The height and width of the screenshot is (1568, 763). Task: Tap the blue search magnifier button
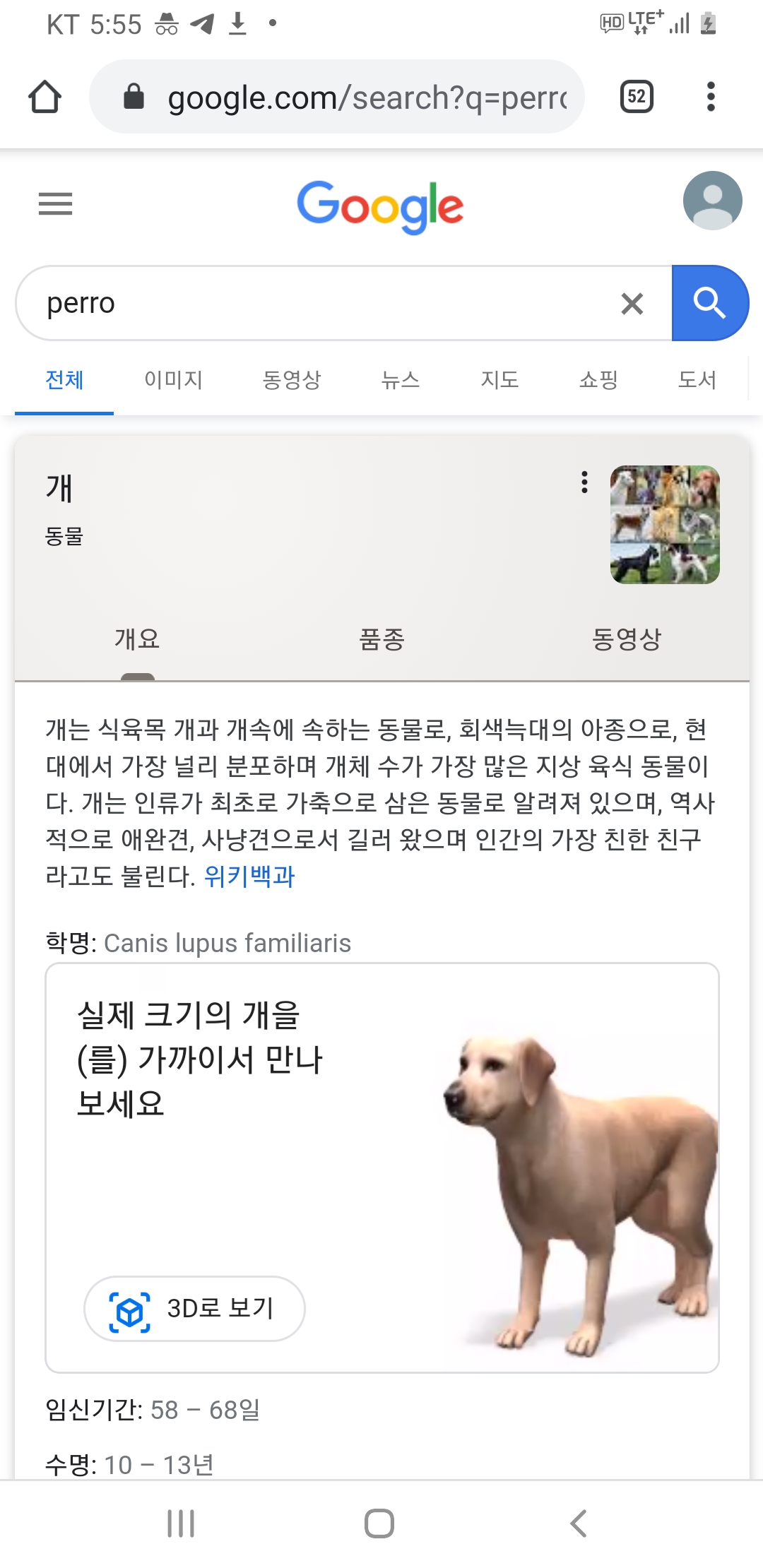click(709, 304)
